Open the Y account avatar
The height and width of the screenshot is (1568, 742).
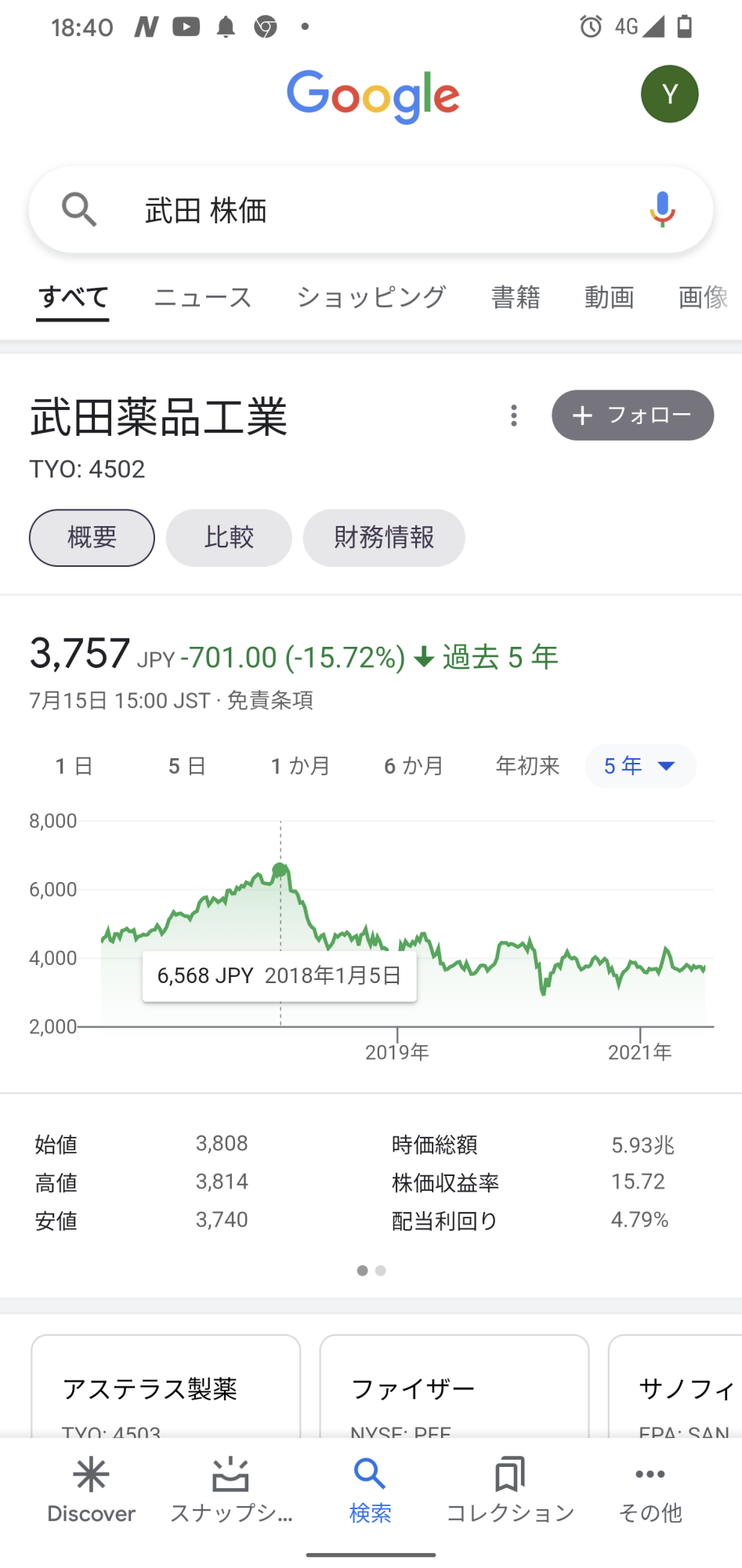click(669, 94)
